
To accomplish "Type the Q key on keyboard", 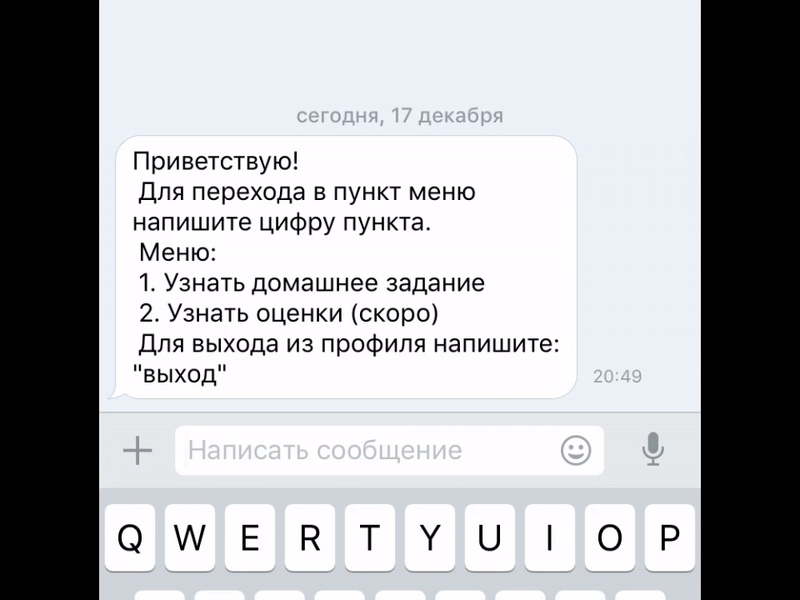I will click(130, 538).
